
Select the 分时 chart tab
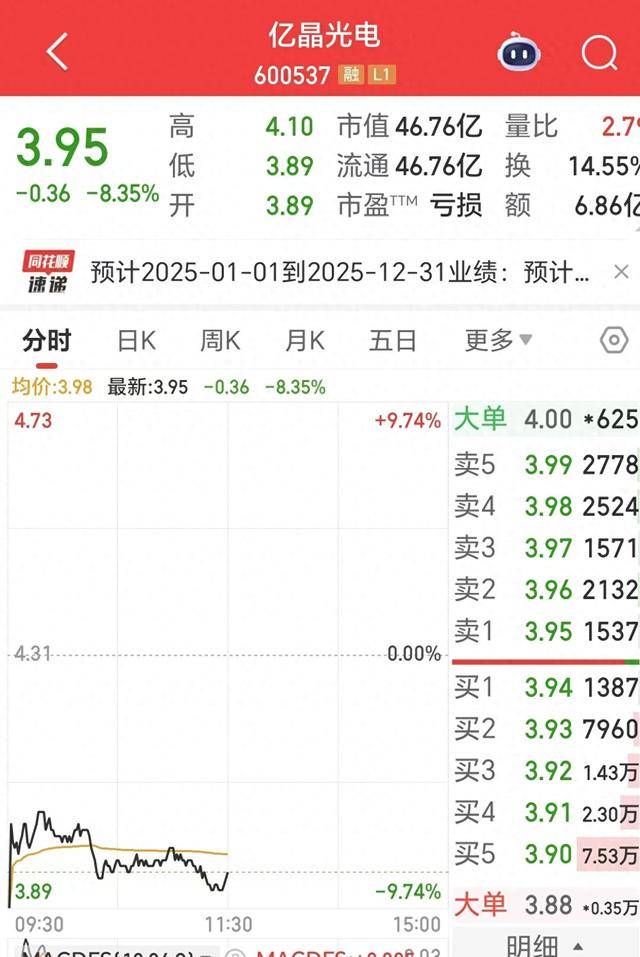coord(47,340)
